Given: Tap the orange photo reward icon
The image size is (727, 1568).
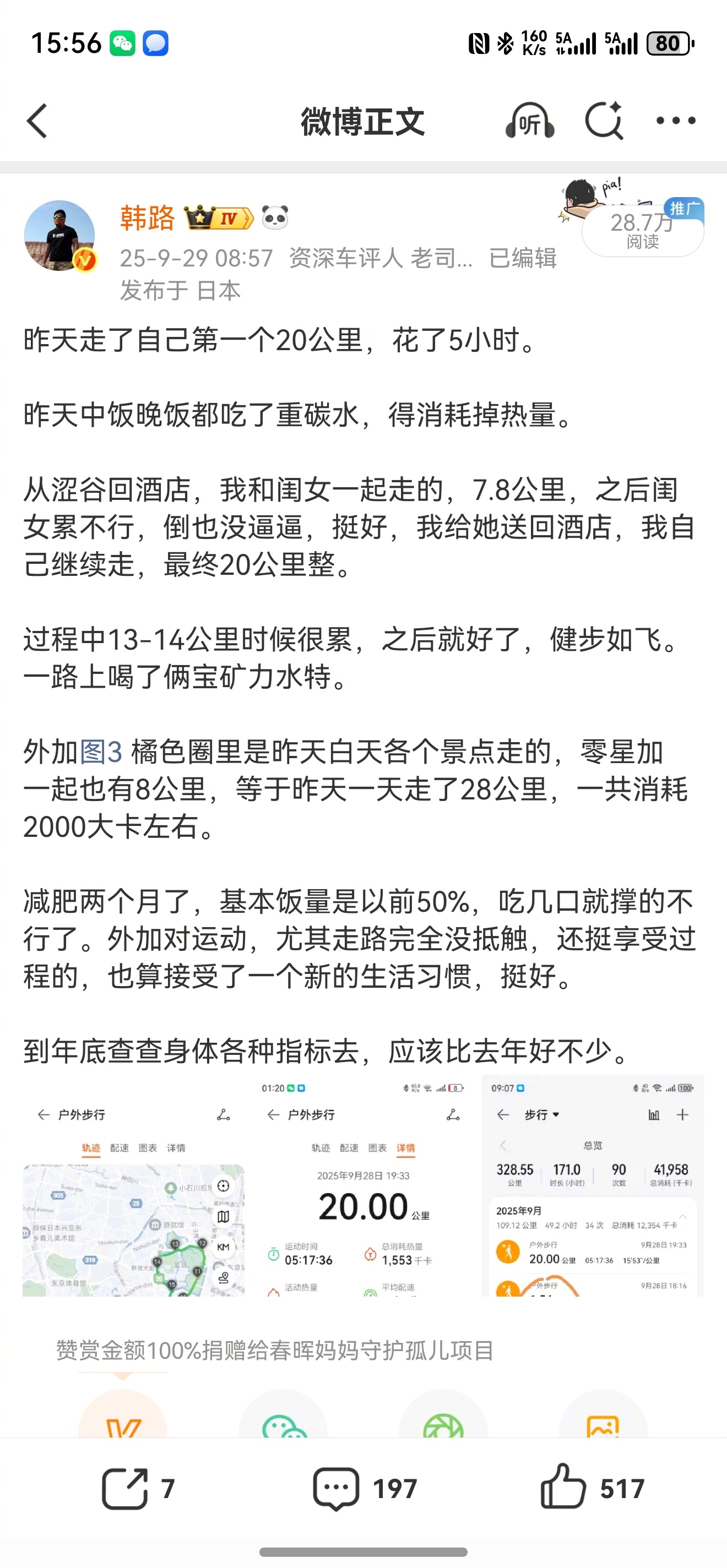Looking at the screenshot, I should click(601, 1428).
